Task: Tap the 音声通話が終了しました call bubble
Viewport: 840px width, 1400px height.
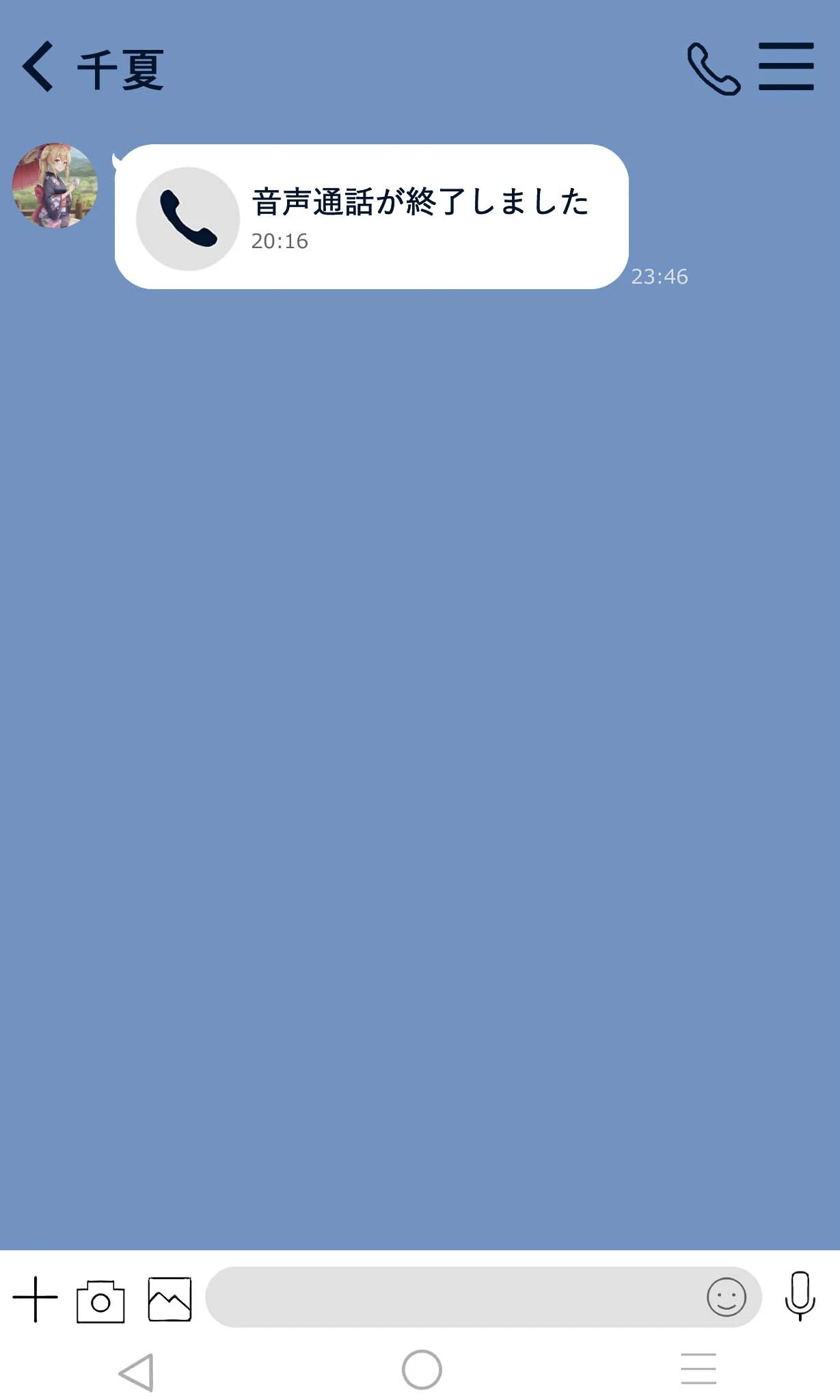Action: pyautogui.click(x=371, y=217)
